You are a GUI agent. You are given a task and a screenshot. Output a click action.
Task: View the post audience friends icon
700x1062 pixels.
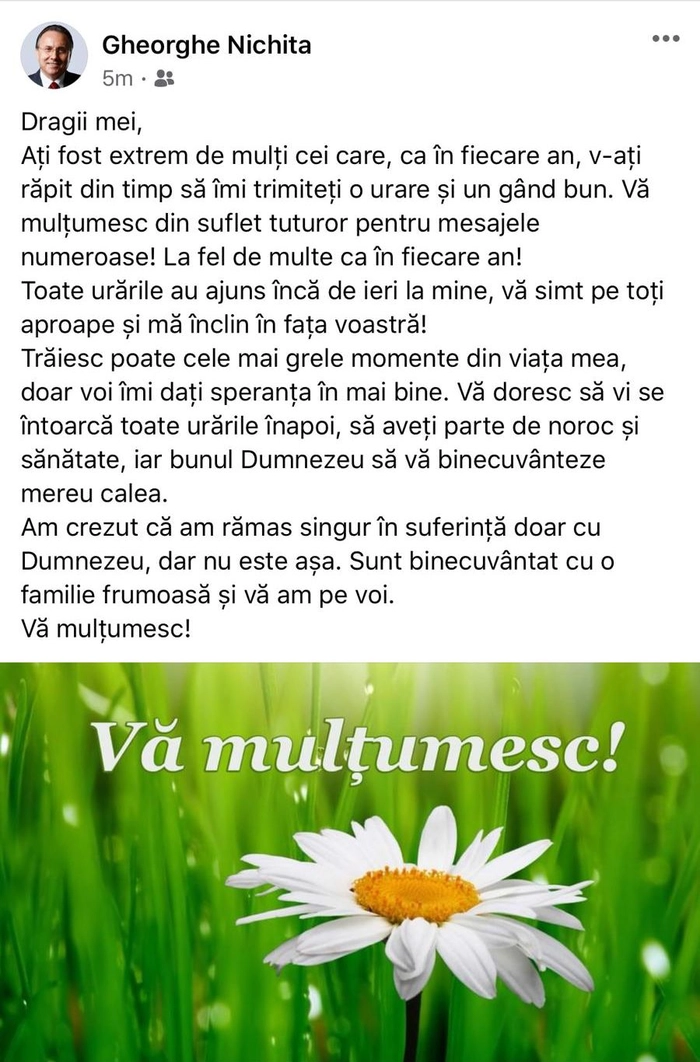tap(165, 78)
